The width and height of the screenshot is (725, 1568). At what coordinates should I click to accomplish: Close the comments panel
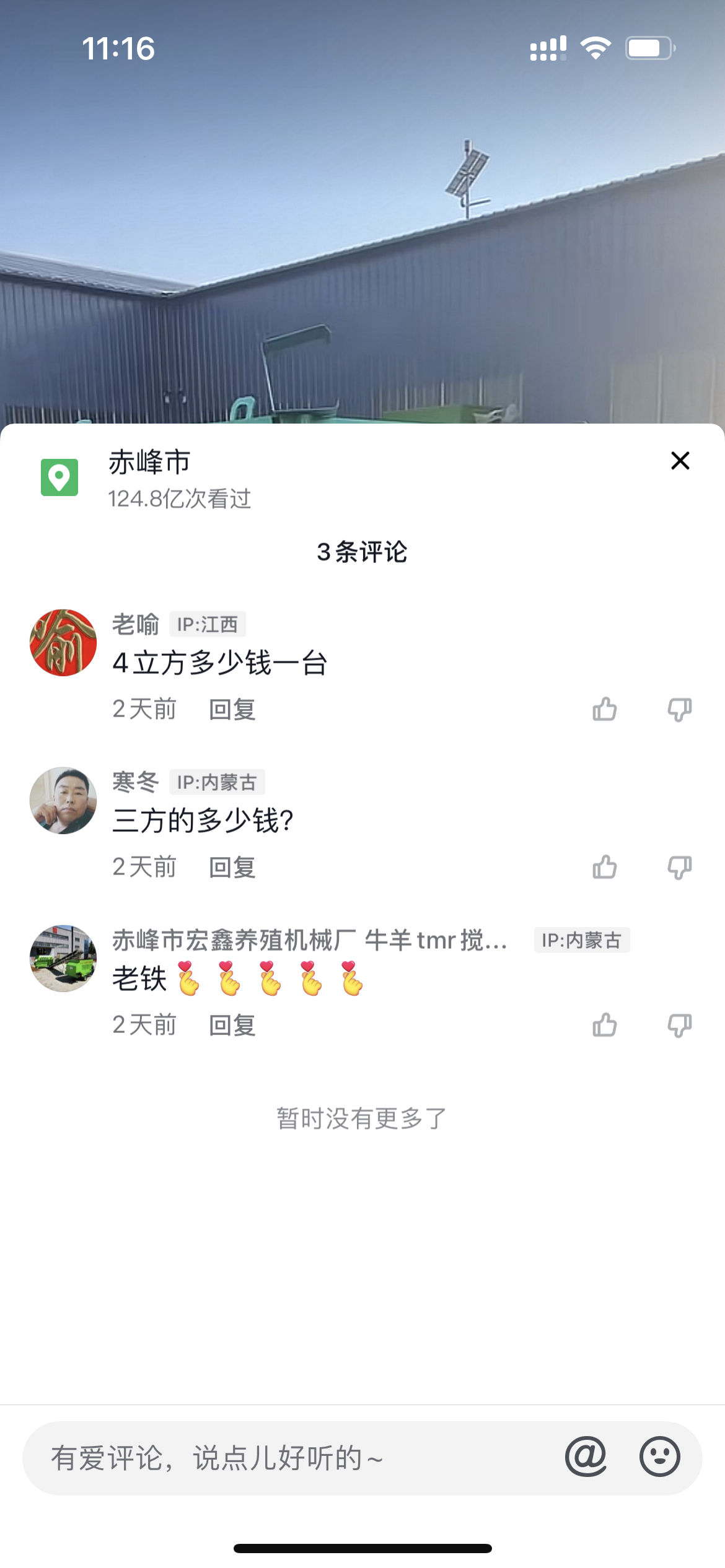(x=680, y=461)
